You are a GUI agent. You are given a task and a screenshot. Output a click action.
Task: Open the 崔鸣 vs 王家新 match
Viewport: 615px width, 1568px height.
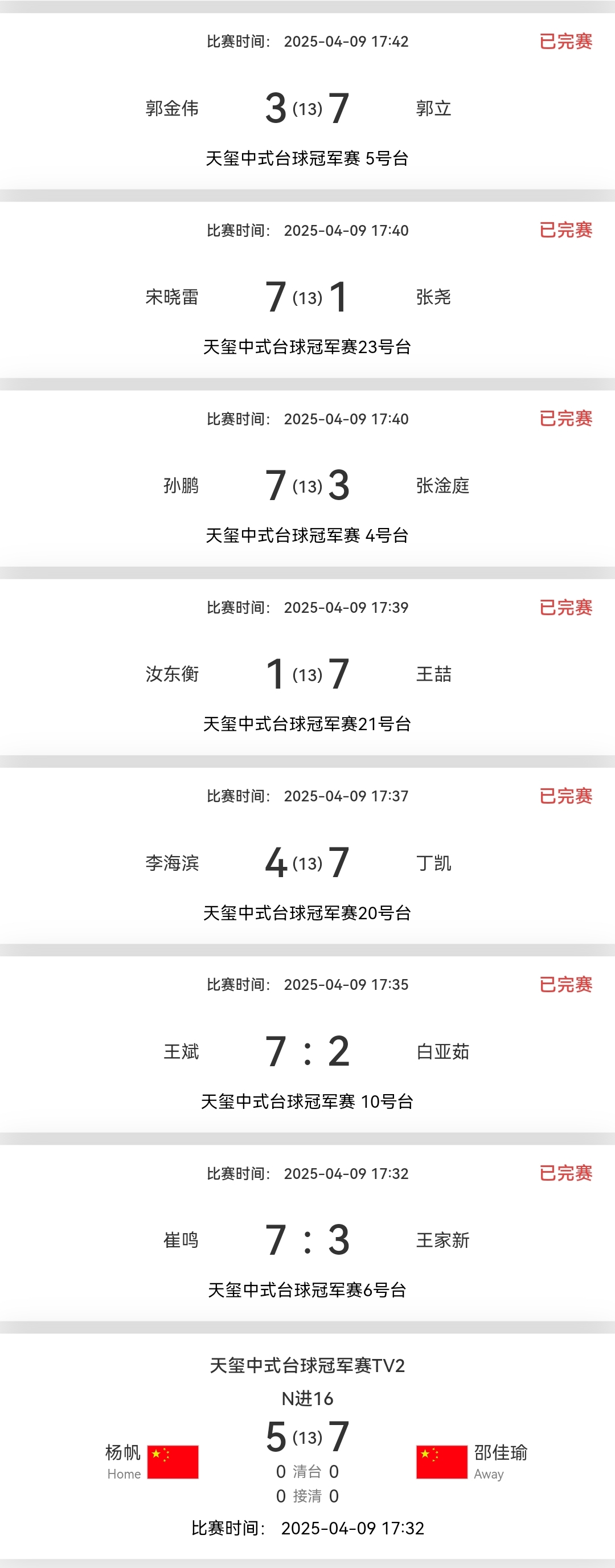point(307,1239)
